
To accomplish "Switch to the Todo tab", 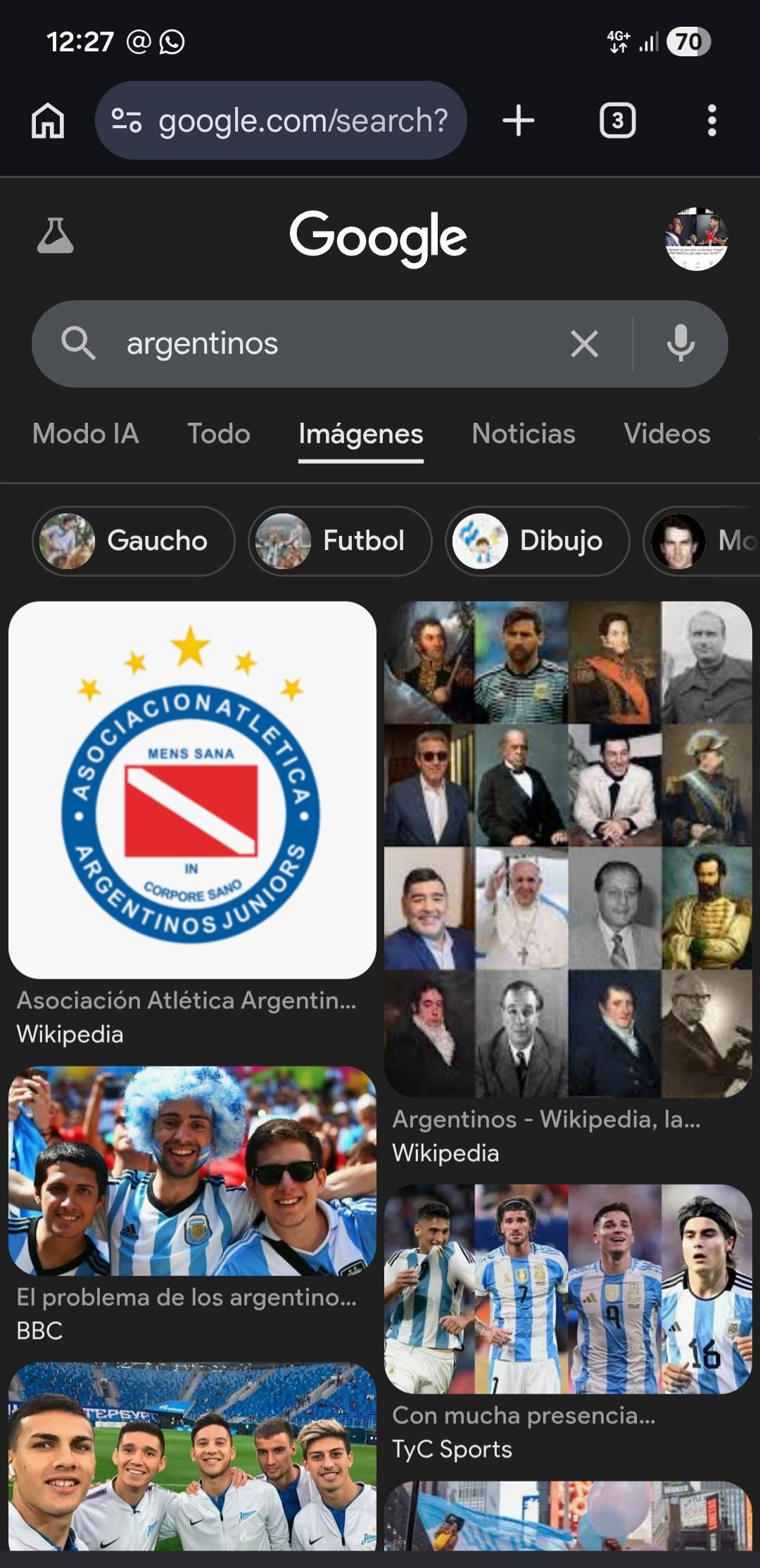I will click(219, 433).
